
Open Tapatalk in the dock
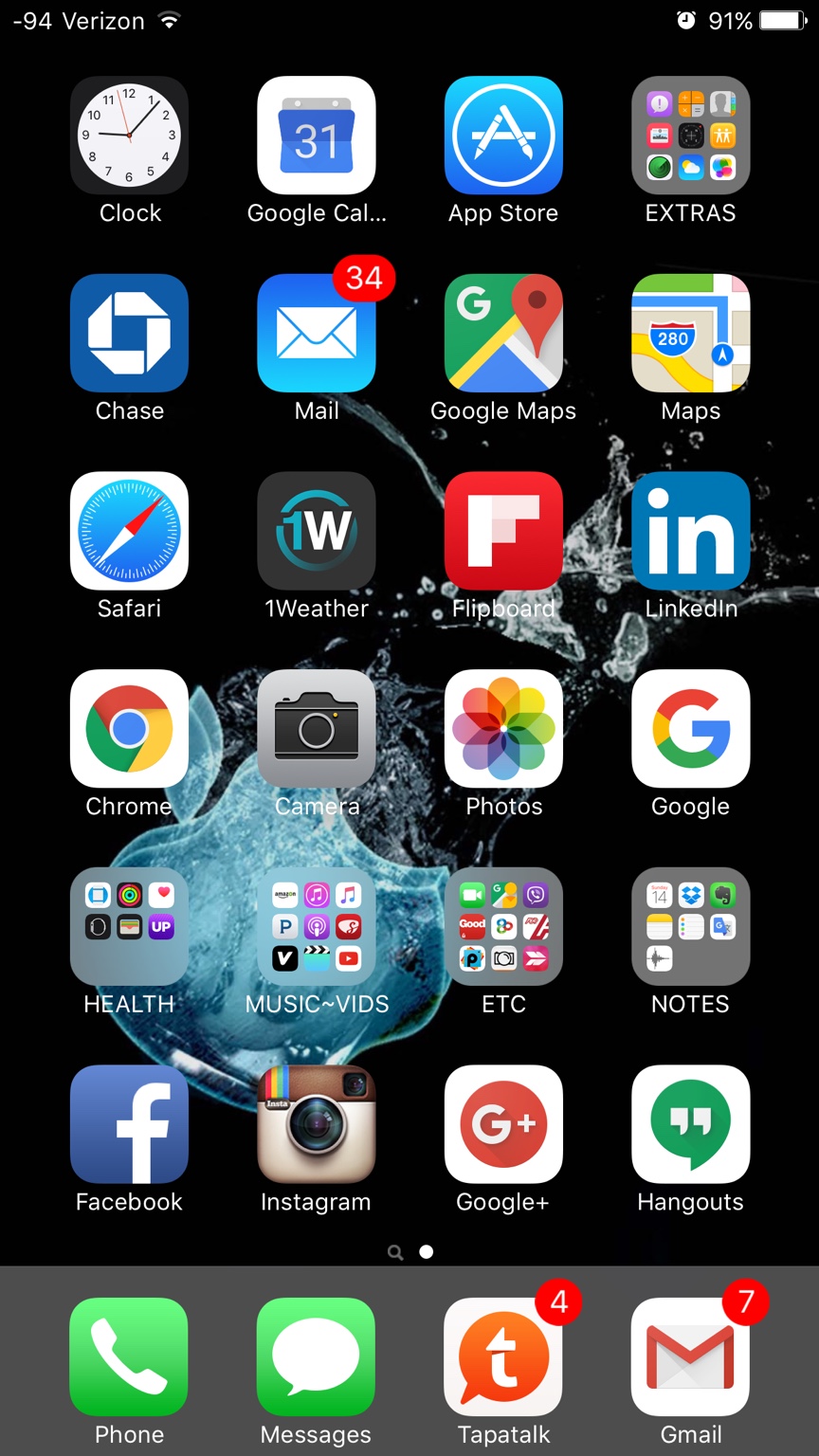tap(503, 1356)
